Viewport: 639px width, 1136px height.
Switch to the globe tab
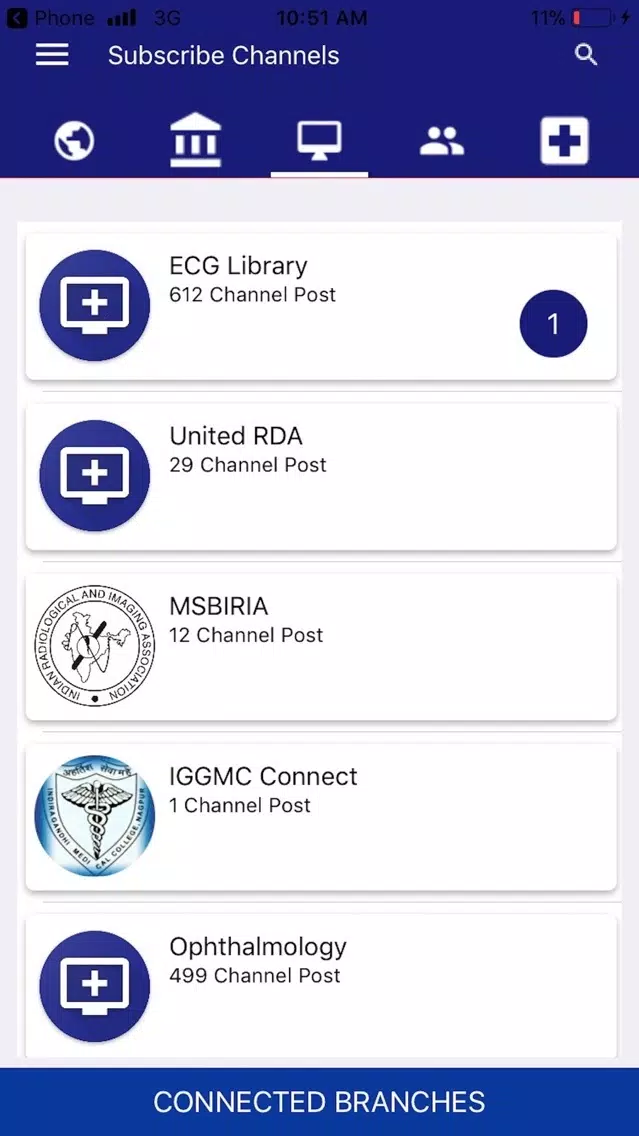point(74,141)
